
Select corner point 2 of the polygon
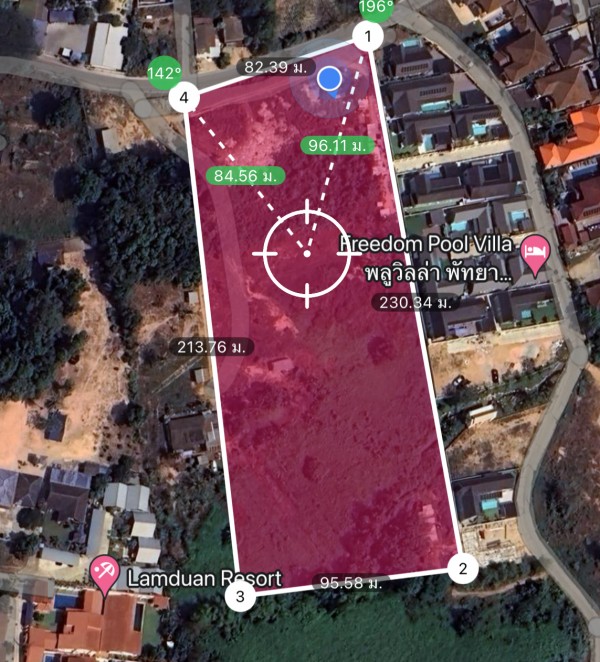462,570
